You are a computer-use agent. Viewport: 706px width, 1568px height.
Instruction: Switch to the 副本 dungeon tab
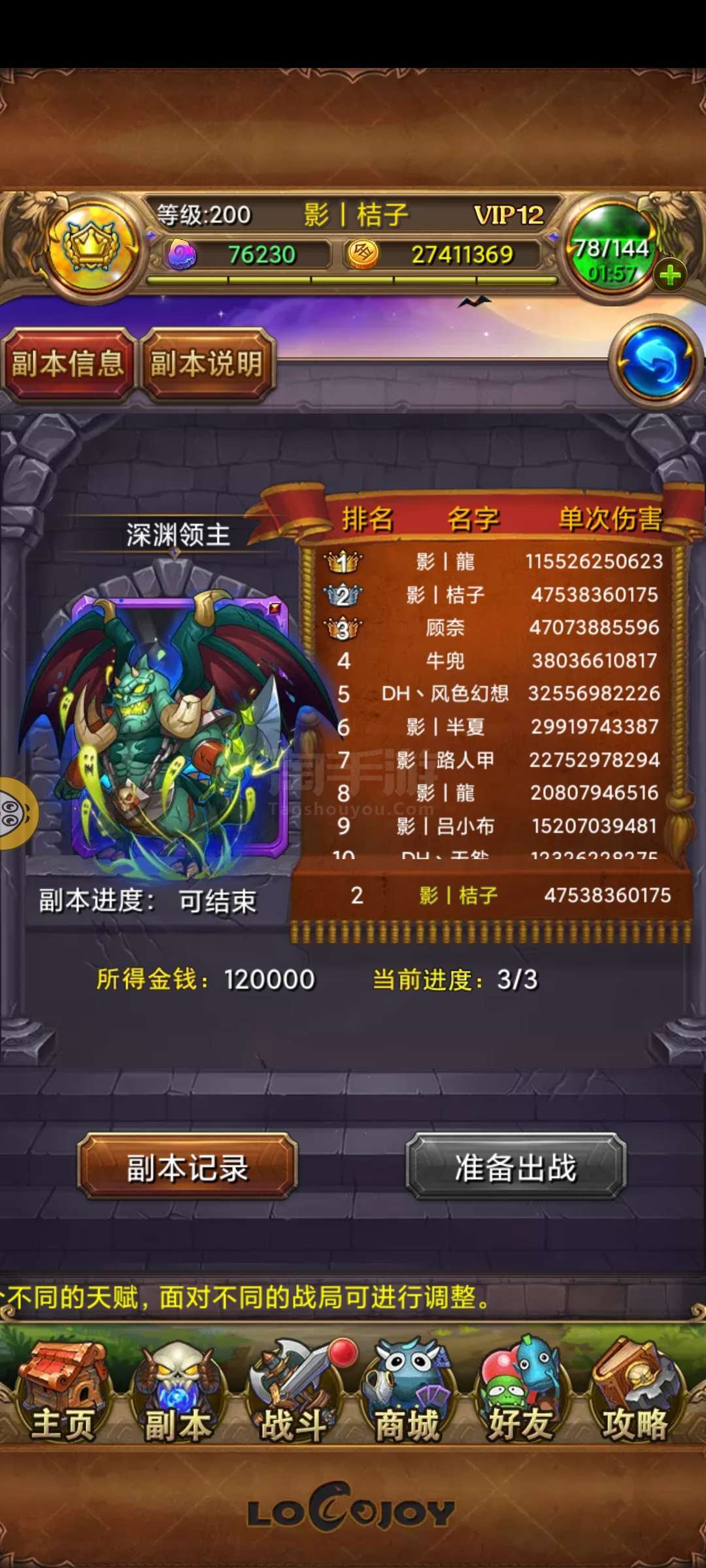click(178, 1392)
